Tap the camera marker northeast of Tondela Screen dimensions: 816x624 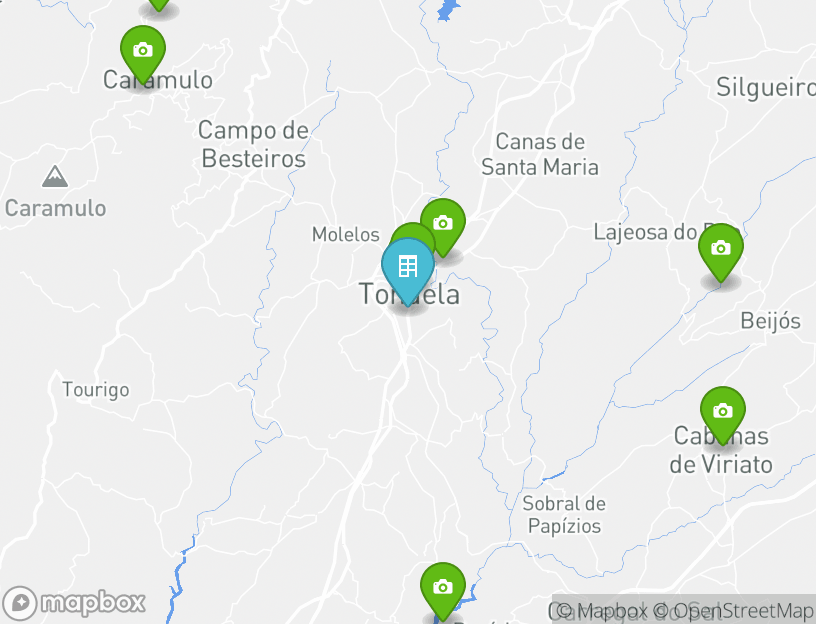pos(443,224)
